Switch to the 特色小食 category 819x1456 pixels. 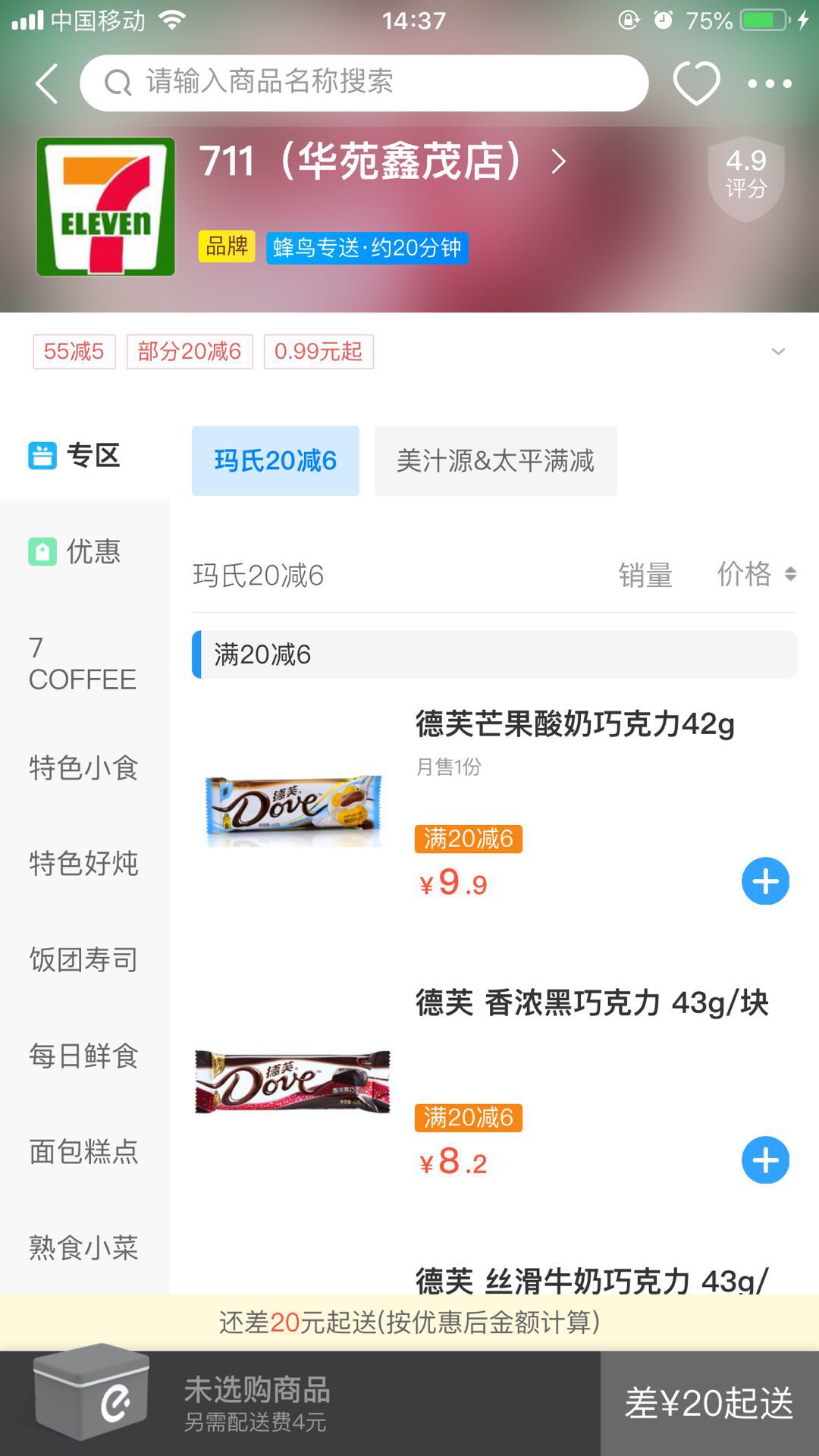coord(83,767)
